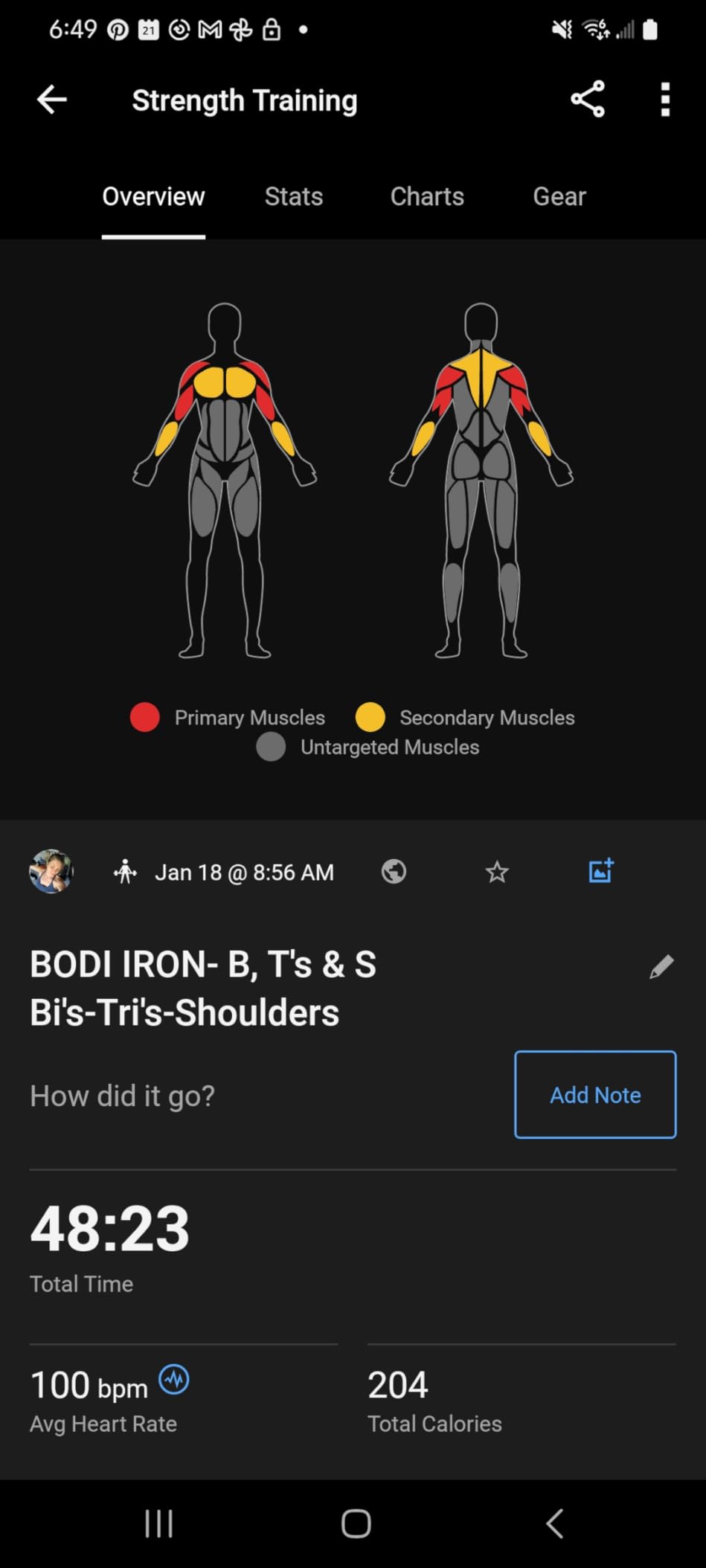Image resolution: width=706 pixels, height=1568 pixels.
Task: Tap the profile picture avatar
Action: tap(51, 871)
